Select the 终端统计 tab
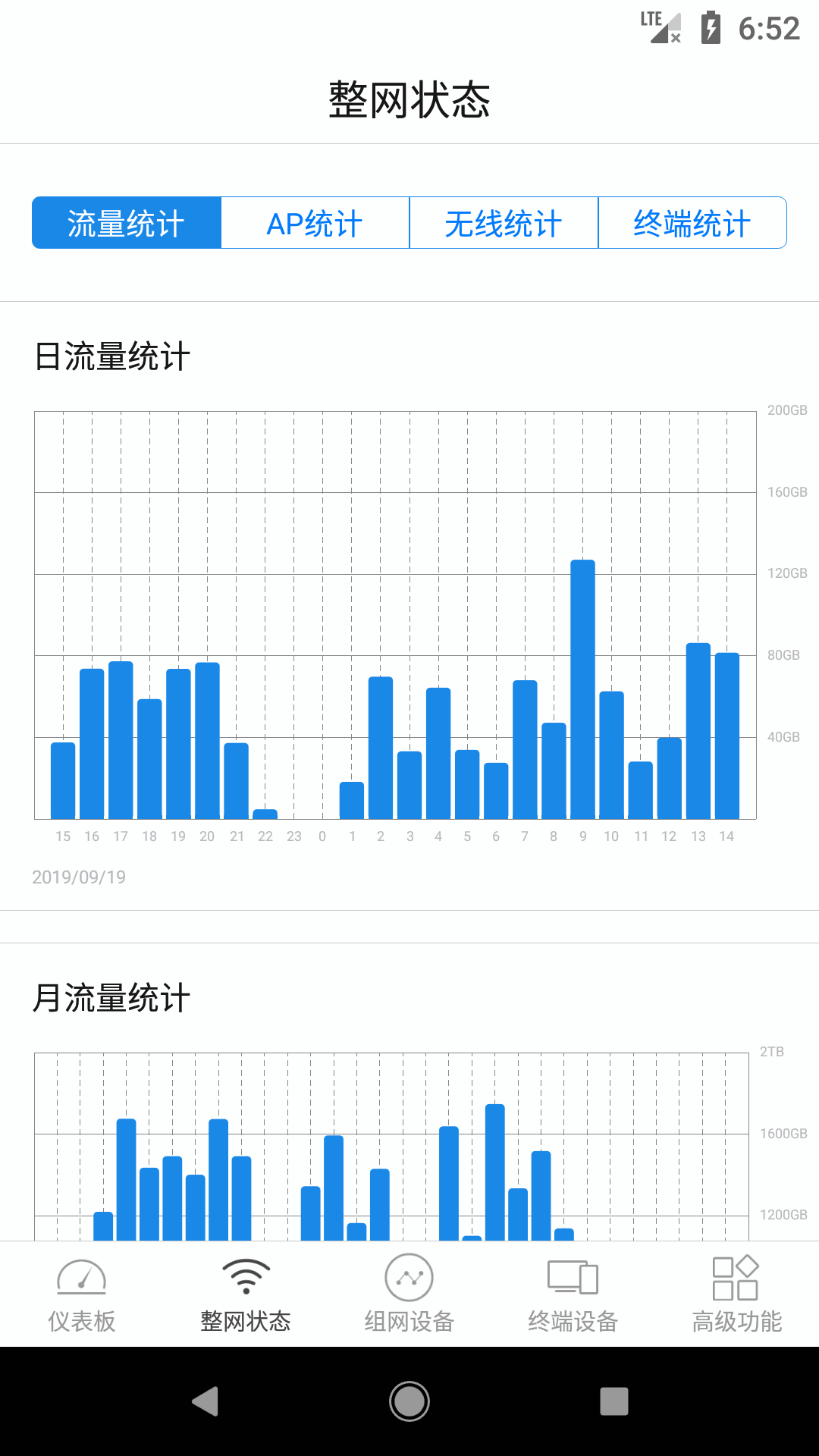This screenshot has width=819, height=1456. 692,222
